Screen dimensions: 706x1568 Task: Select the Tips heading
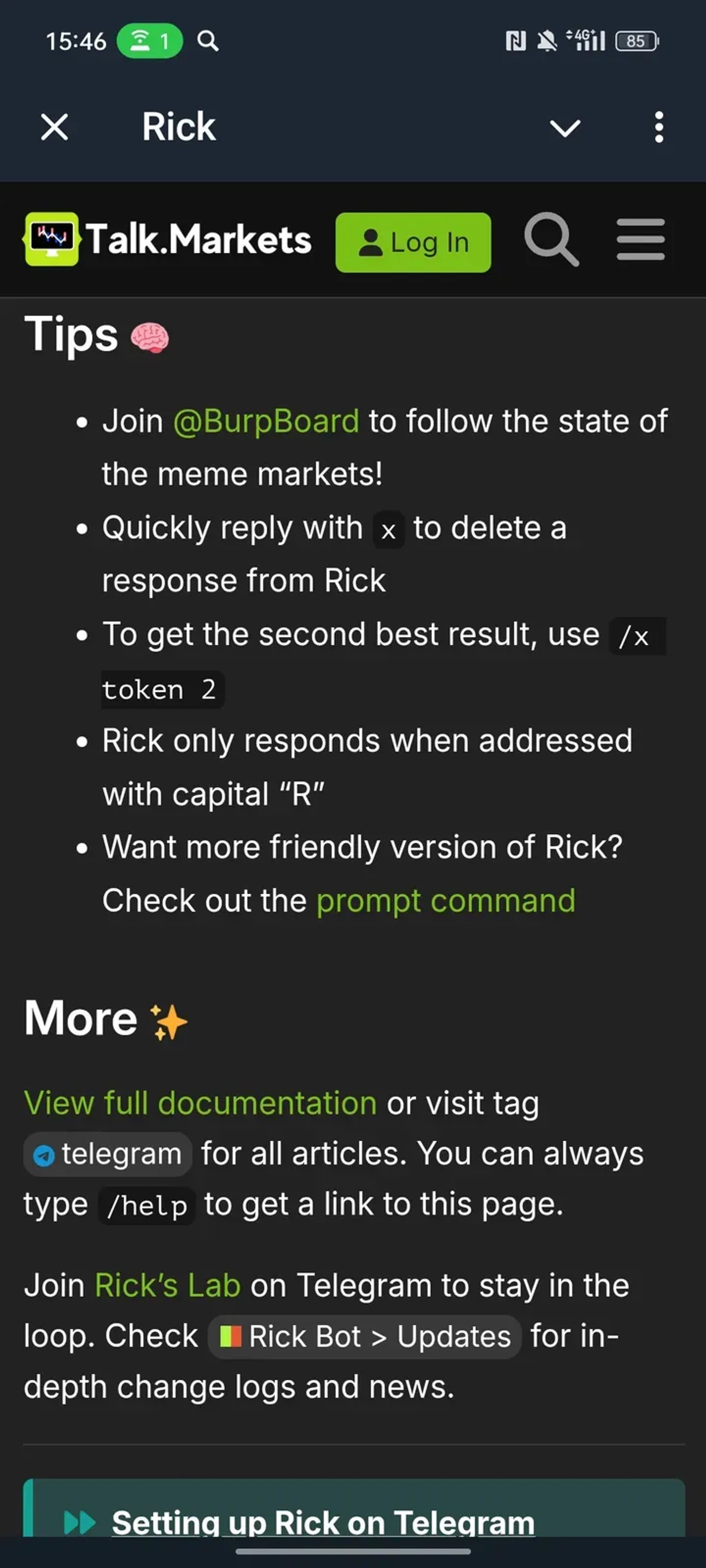(72, 333)
